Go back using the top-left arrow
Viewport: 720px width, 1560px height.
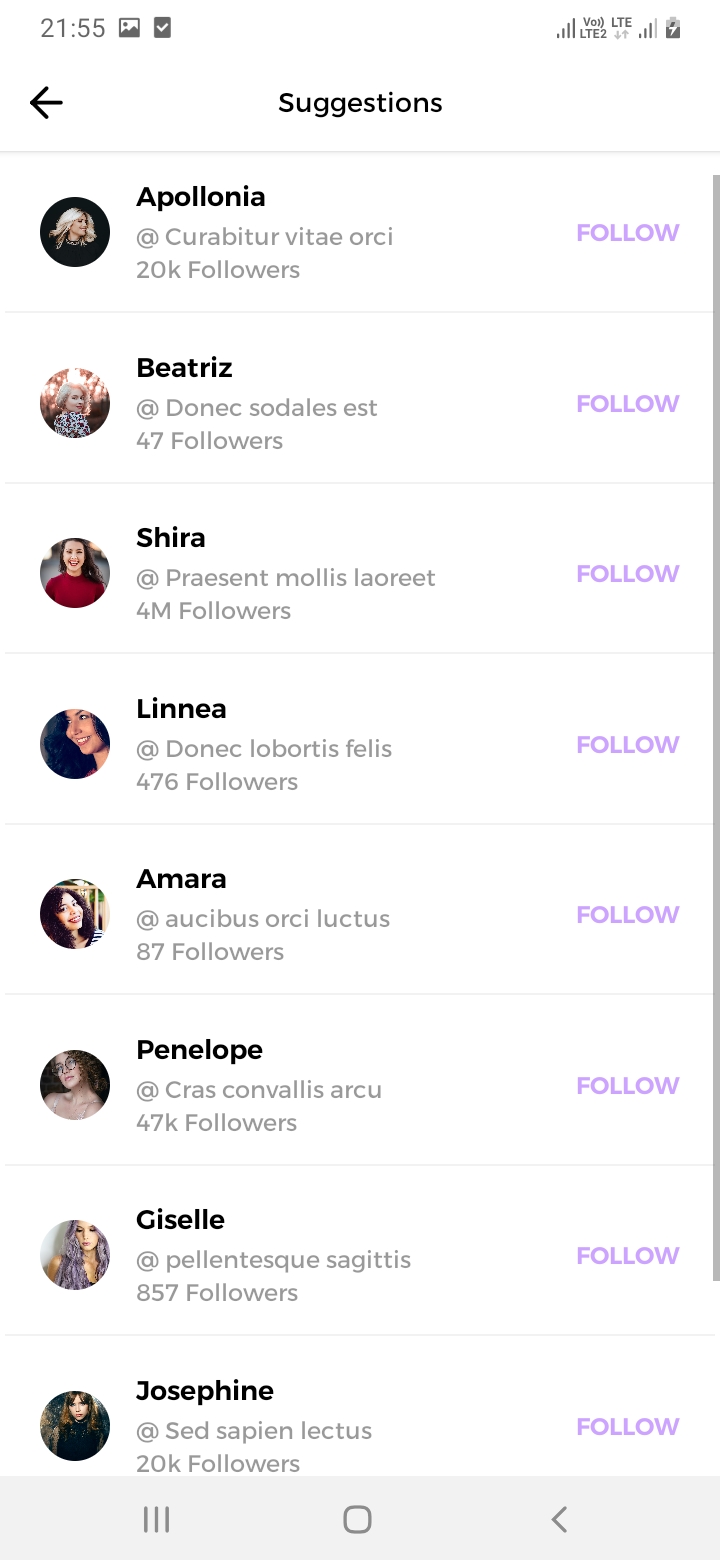(x=46, y=102)
